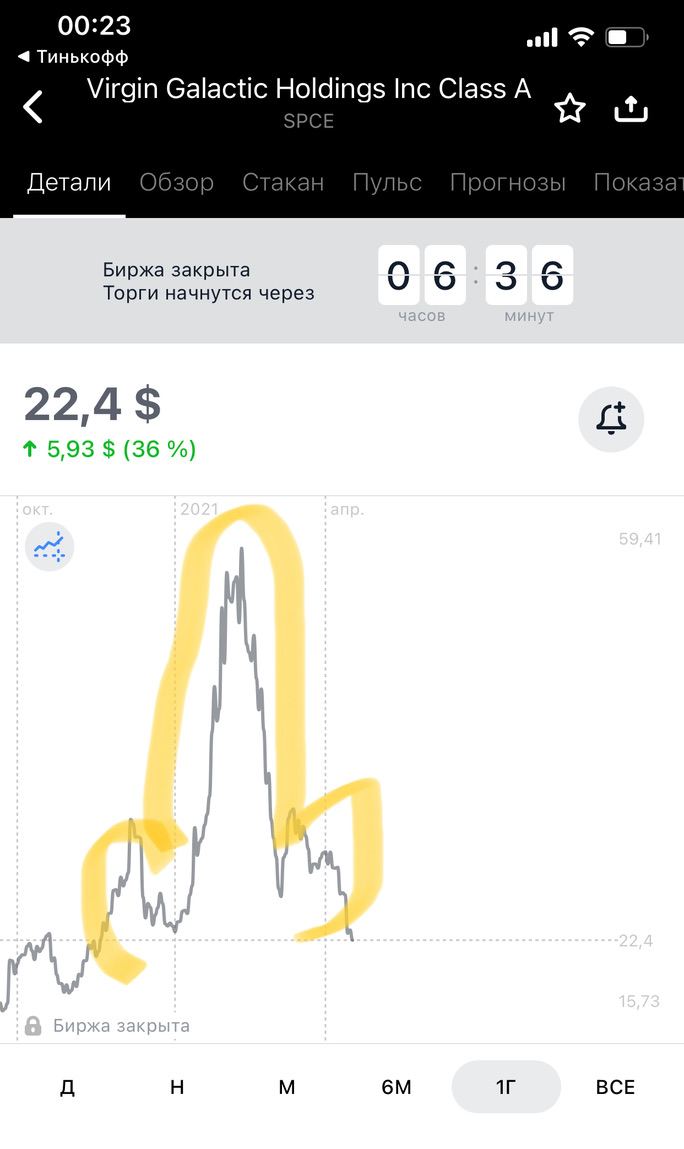Open the Показатели tab

point(639,182)
